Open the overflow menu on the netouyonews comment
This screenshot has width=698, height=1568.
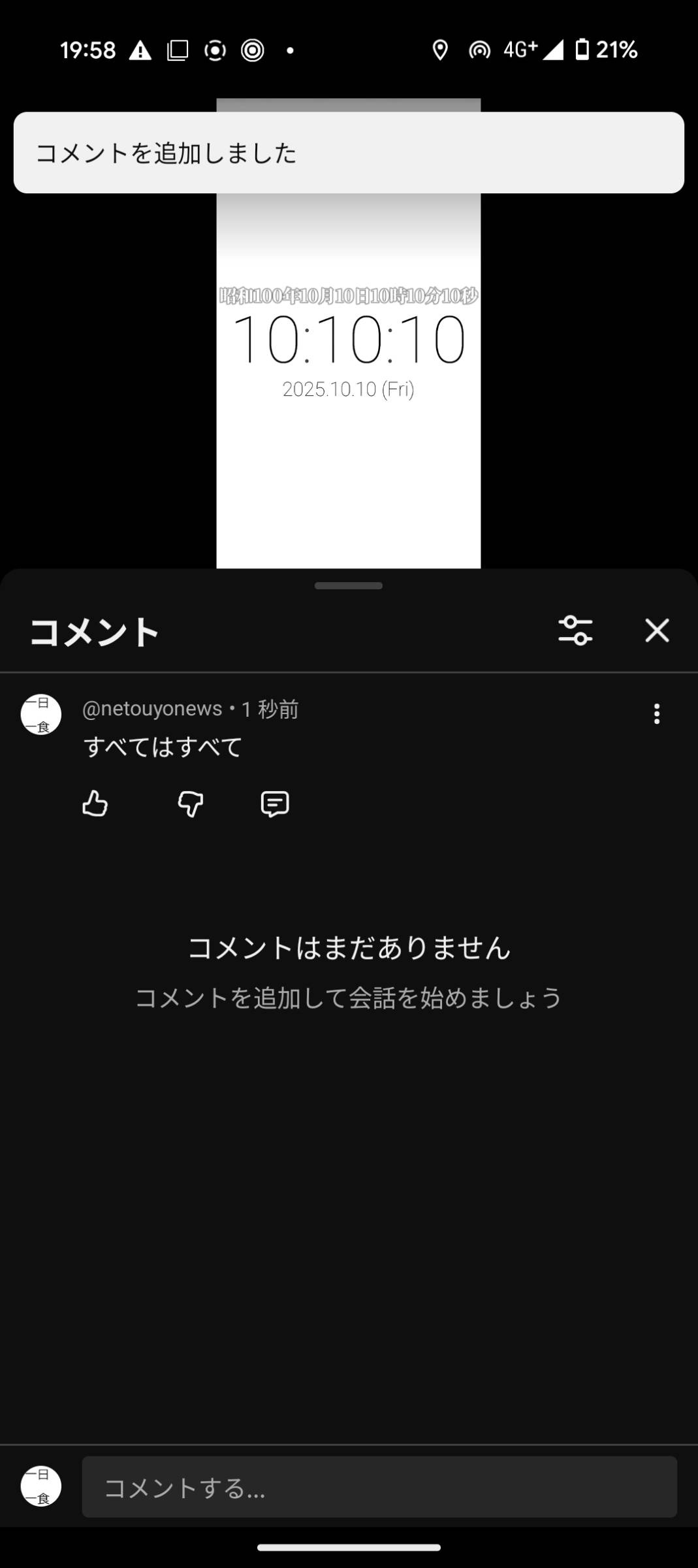tap(657, 713)
